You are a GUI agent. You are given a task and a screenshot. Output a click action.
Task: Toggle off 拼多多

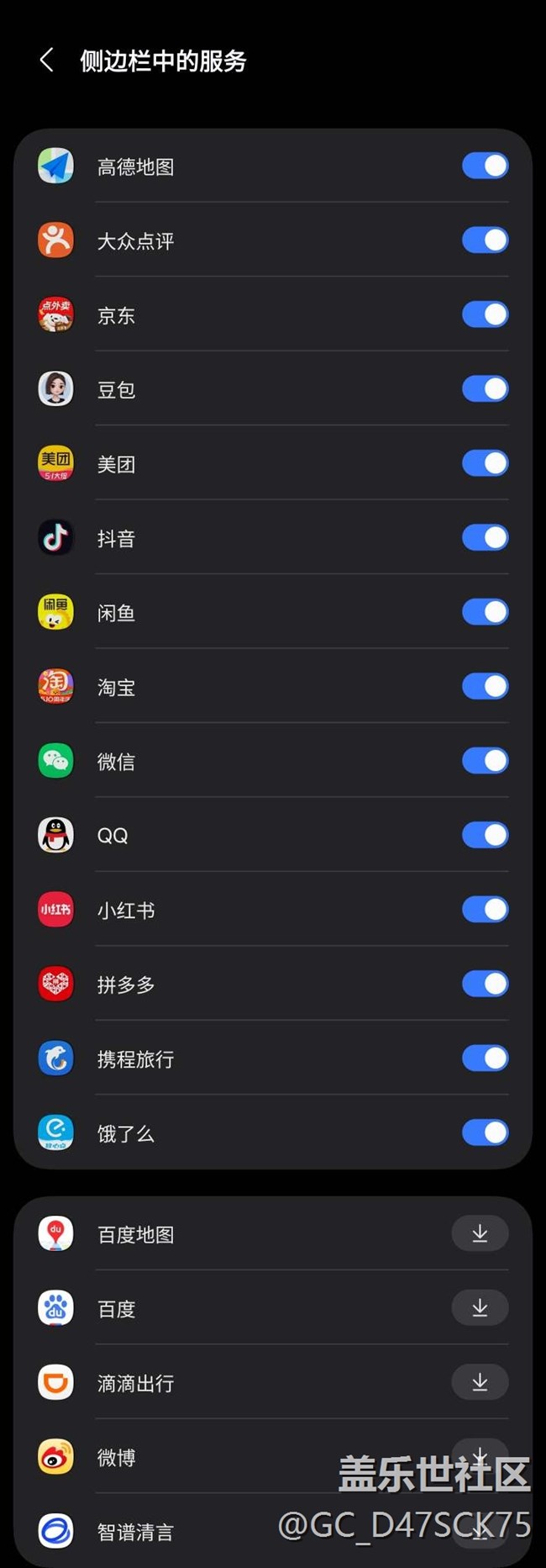(x=485, y=984)
